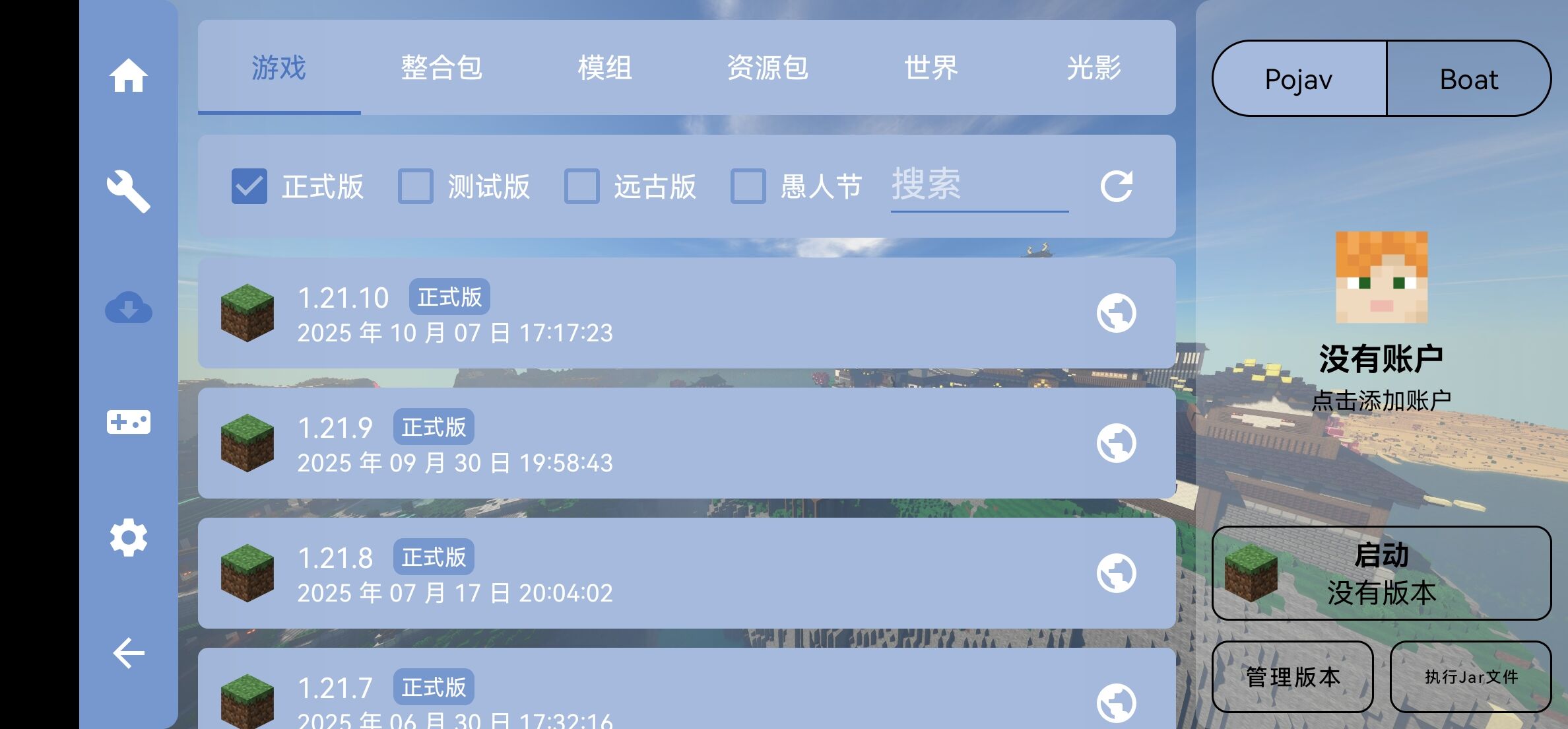
Task: Switch to the 资源包 tab
Action: tap(768, 67)
